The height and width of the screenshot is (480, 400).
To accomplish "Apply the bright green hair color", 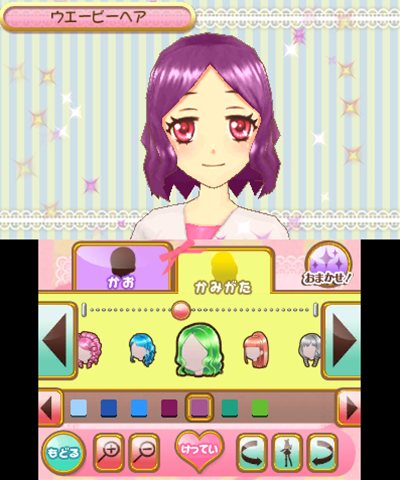I will coord(260,408).
